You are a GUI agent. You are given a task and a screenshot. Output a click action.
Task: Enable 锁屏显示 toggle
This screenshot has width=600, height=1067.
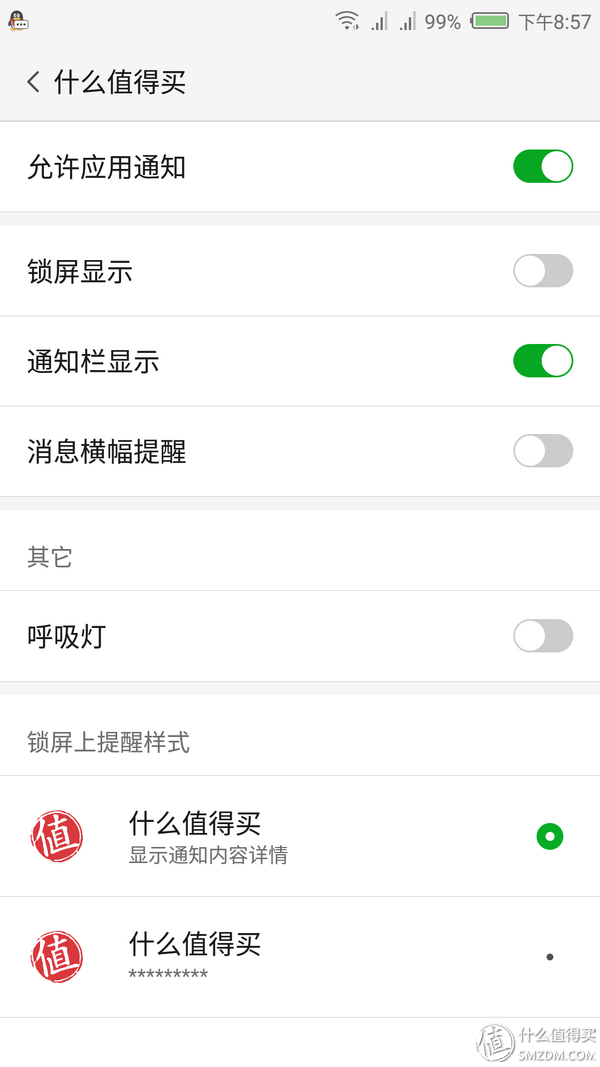(543, 271)
